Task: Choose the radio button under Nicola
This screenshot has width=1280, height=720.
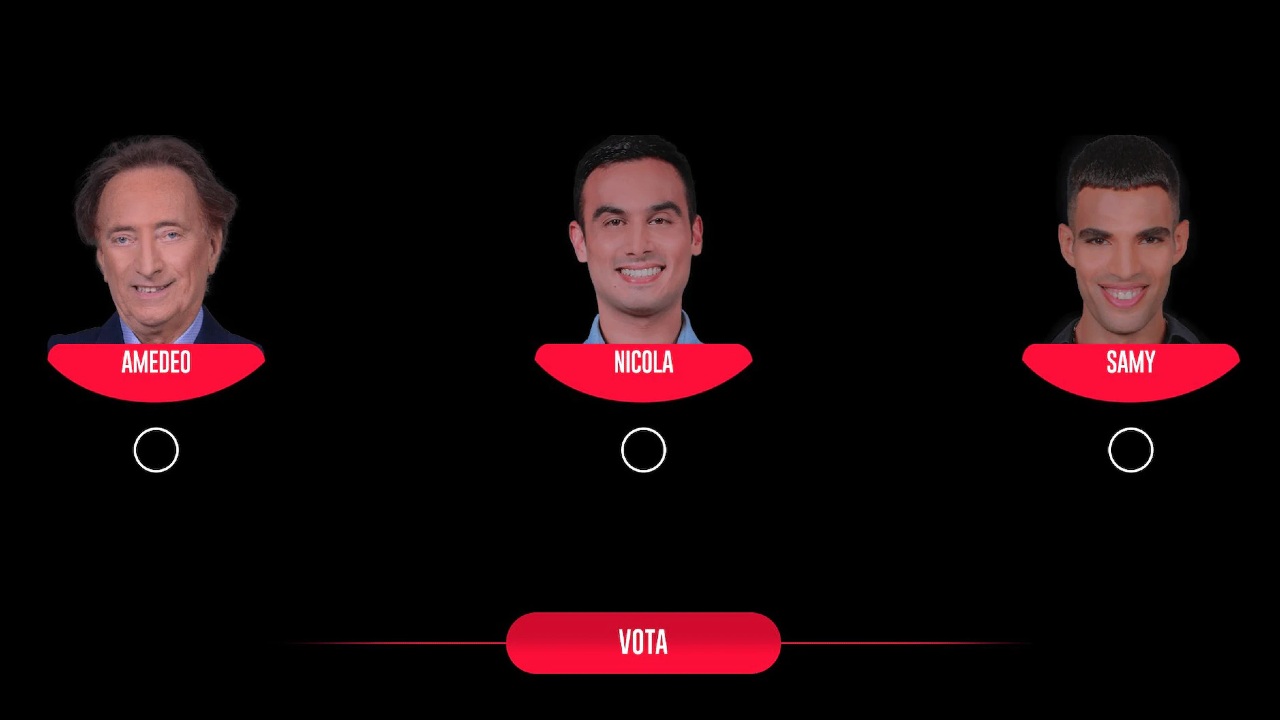Action: click(x=643, y=450)
